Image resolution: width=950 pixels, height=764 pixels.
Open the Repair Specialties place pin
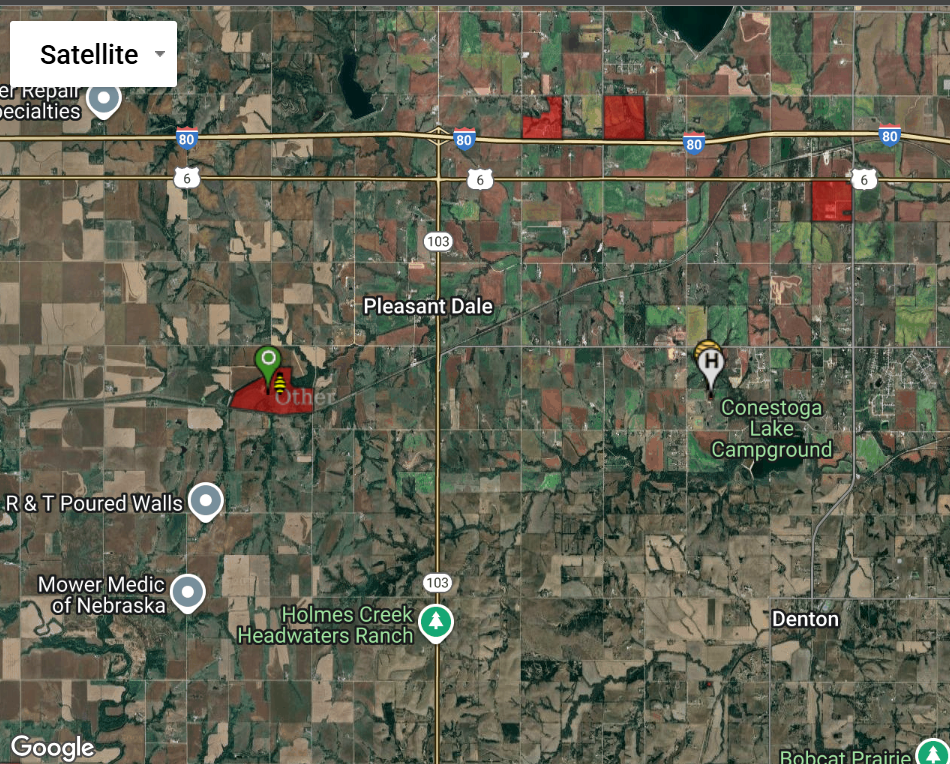pyautogui.click(x=104, y=99)
